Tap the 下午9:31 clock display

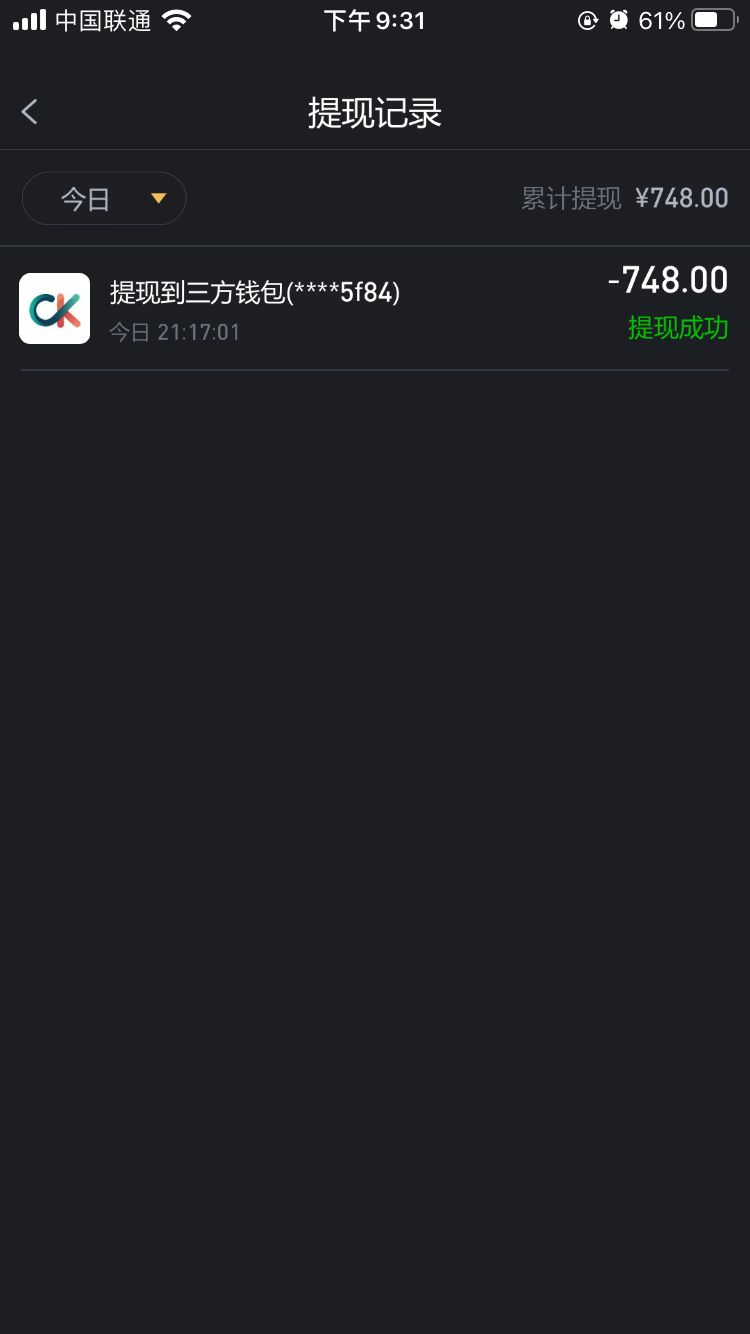[x=375, y=19]
